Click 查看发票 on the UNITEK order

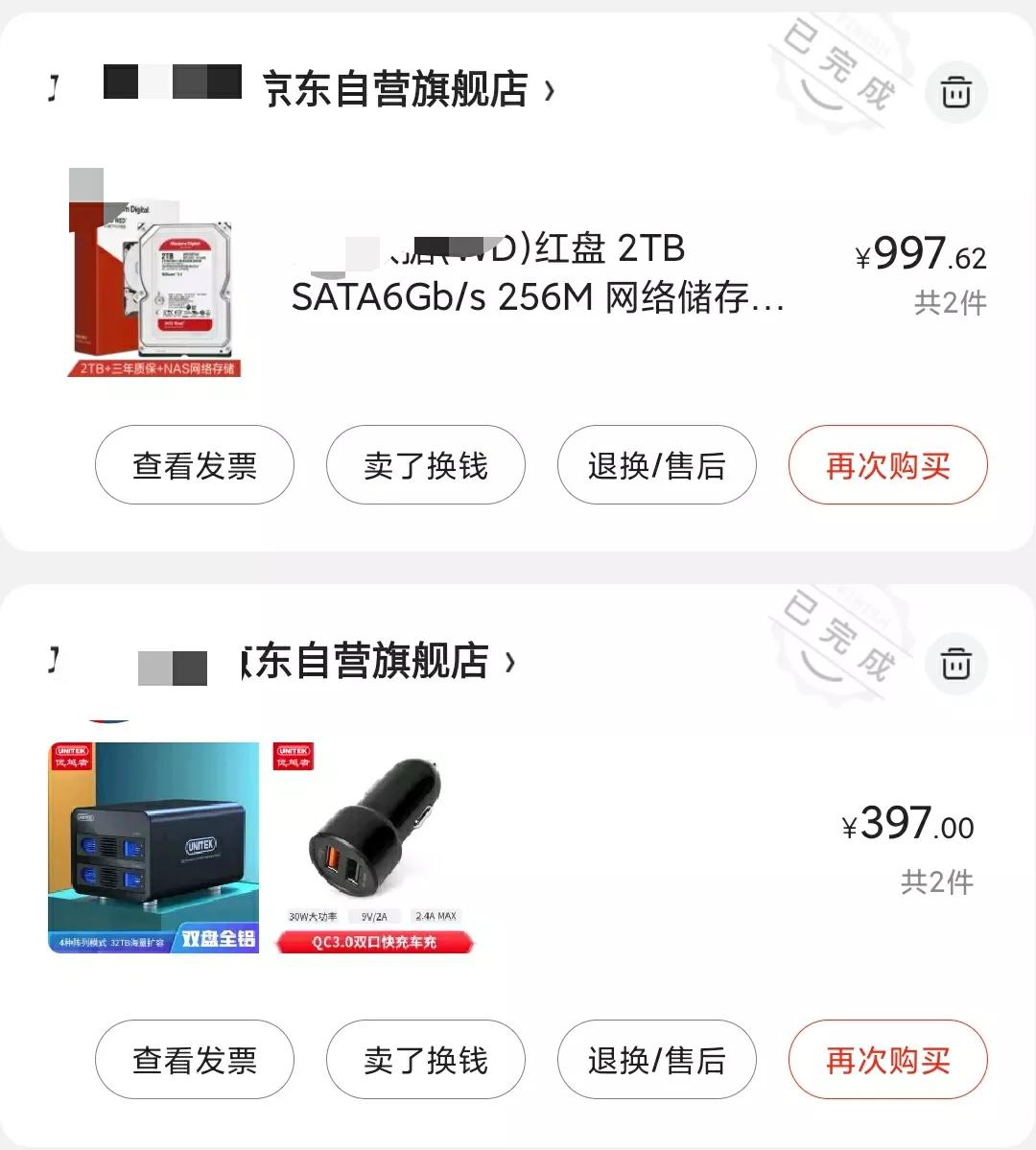pyautogui.click(x=195, y=1060)
